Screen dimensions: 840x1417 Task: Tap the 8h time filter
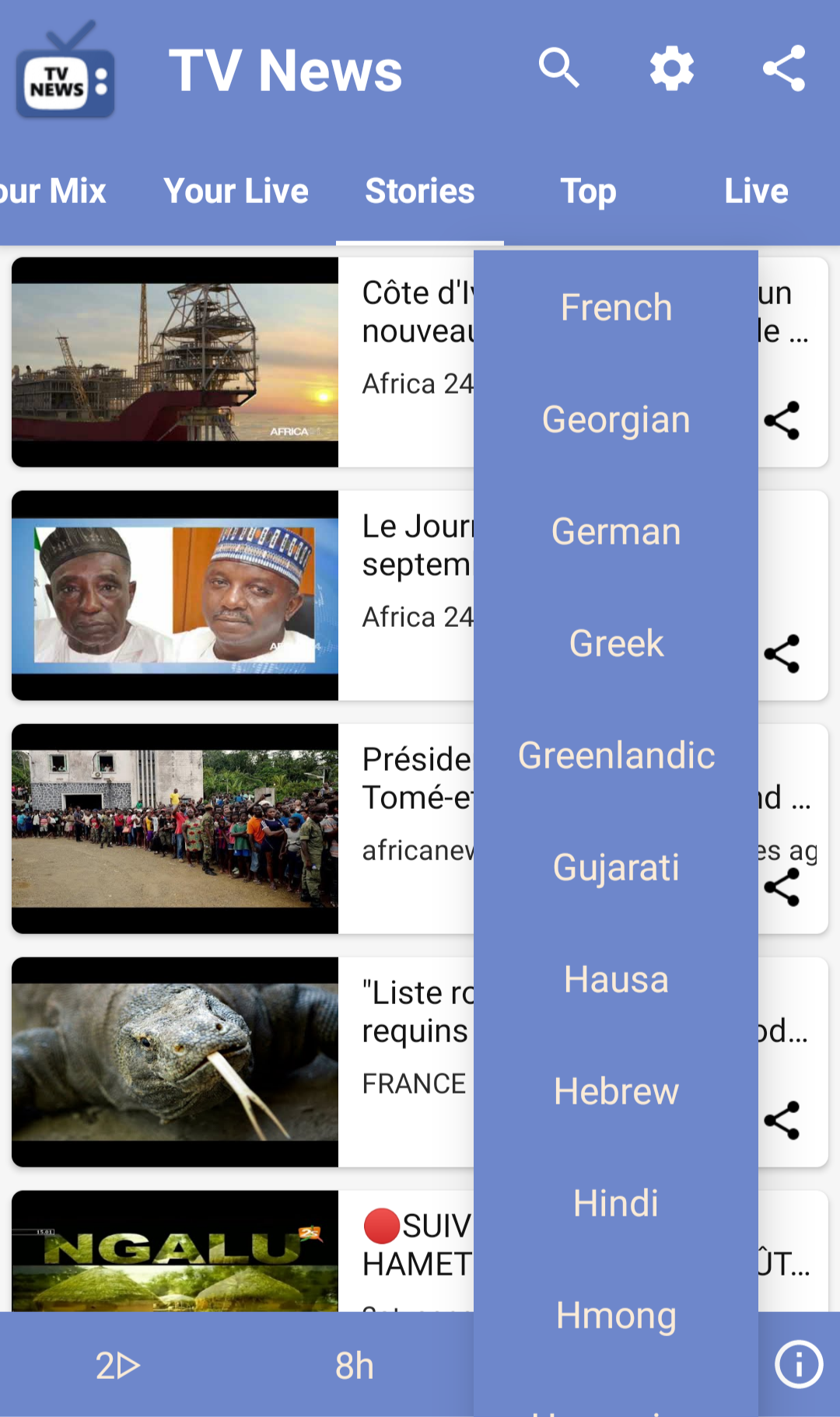click(x=355, y=1366)
